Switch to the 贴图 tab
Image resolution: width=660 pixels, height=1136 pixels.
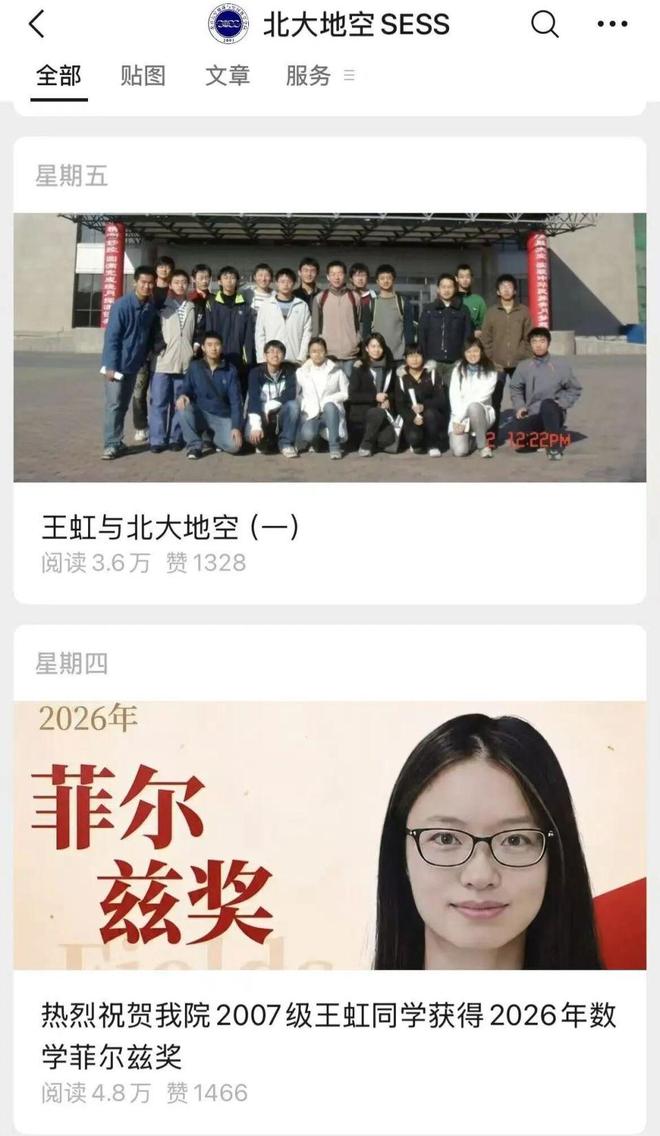143,75
